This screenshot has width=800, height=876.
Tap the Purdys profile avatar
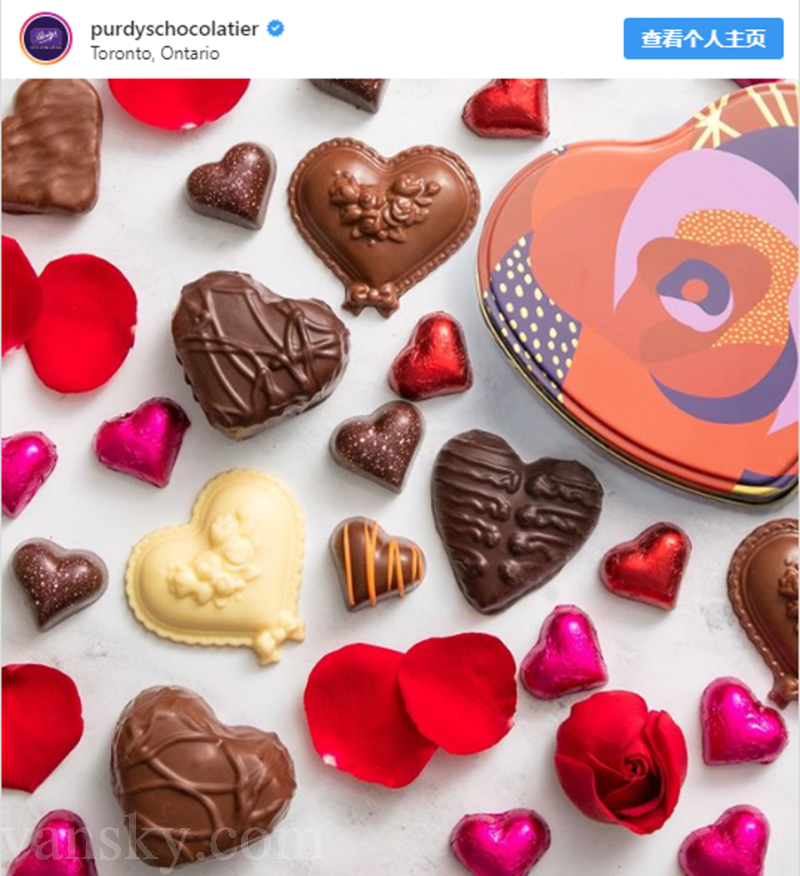coord(46,39)
